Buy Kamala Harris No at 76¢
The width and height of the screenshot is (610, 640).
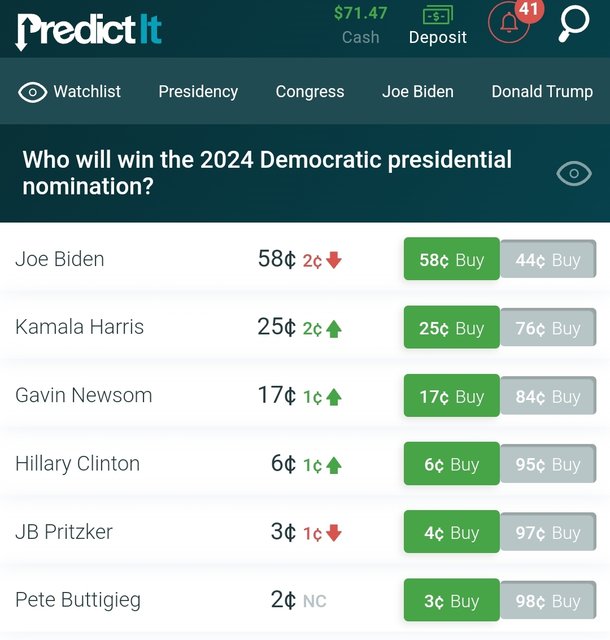(x=548, y=328)
